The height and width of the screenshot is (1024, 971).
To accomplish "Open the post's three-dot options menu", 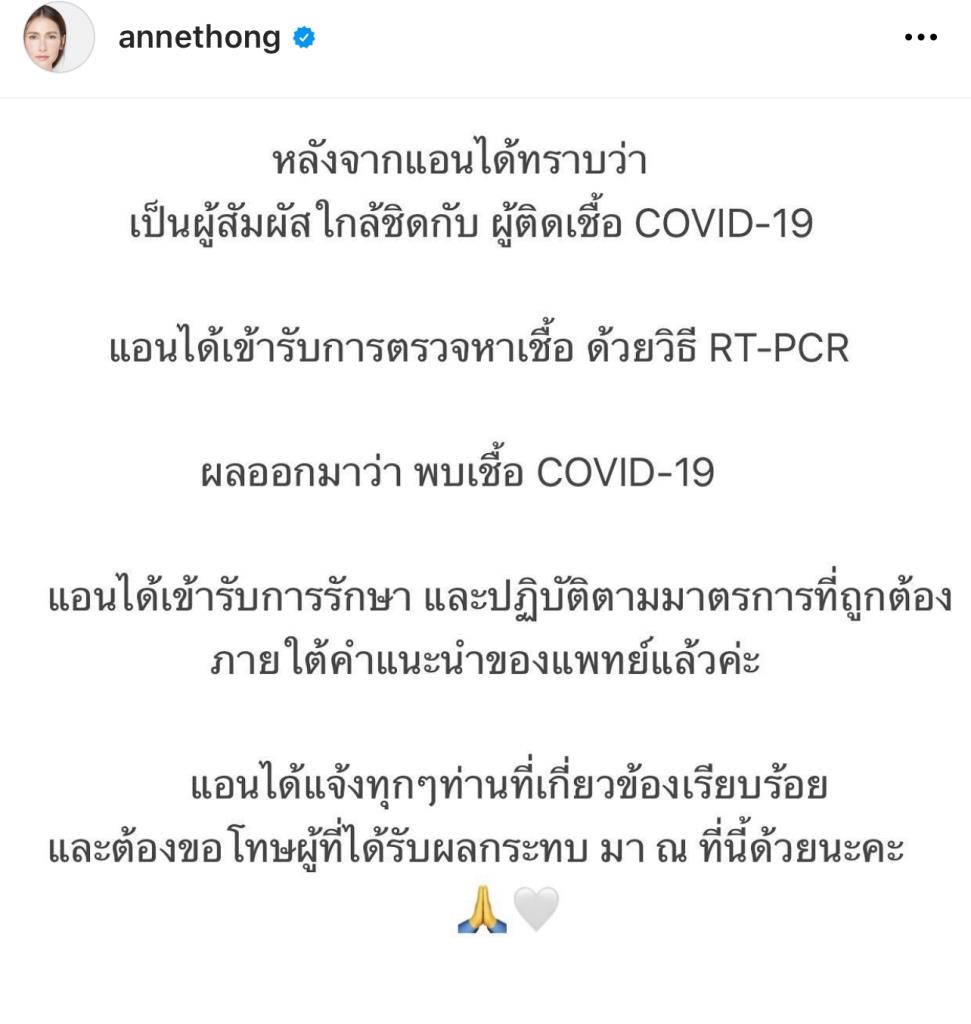I will tap(920, 38).
